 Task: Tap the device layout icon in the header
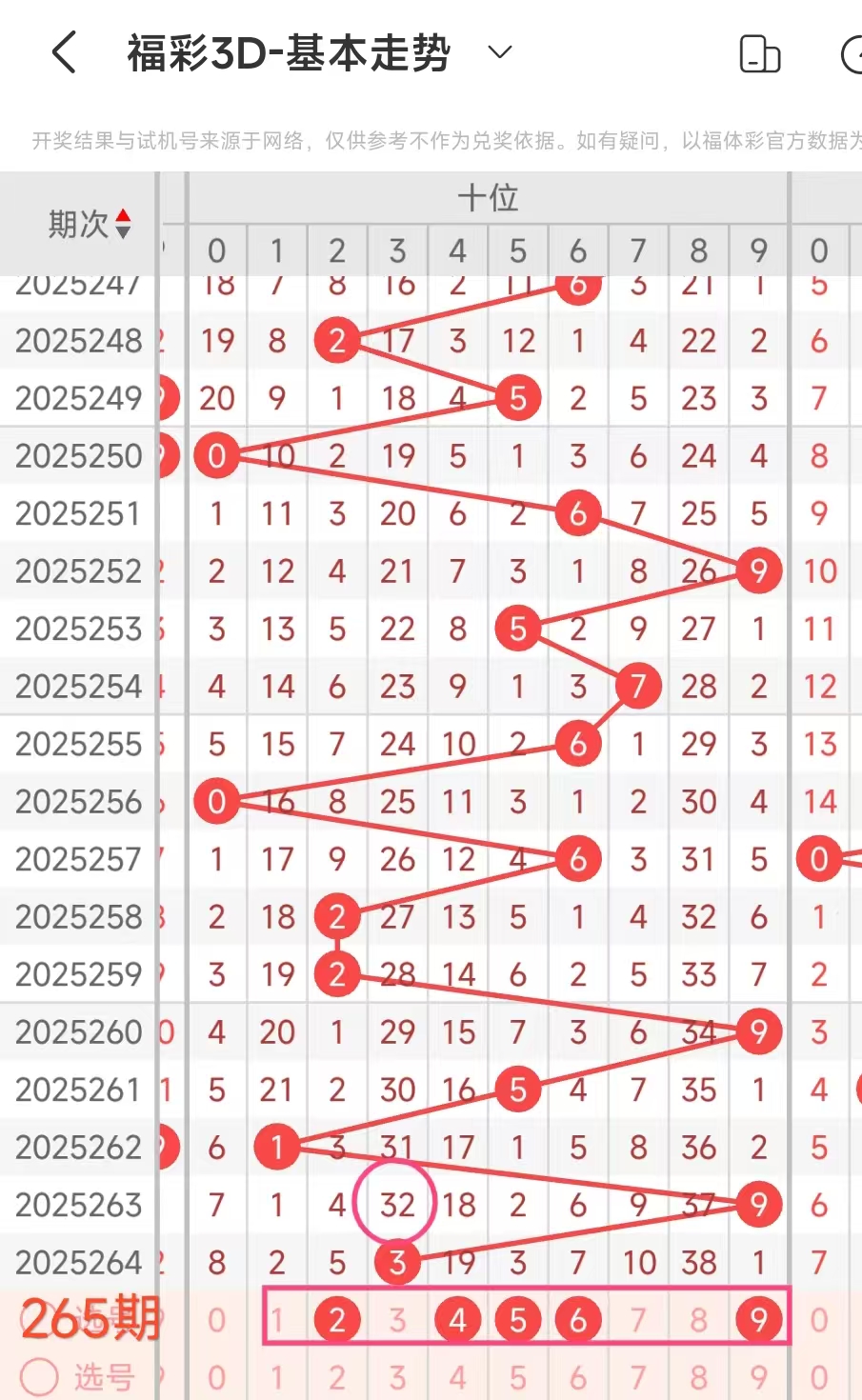[x=759, y=53]
